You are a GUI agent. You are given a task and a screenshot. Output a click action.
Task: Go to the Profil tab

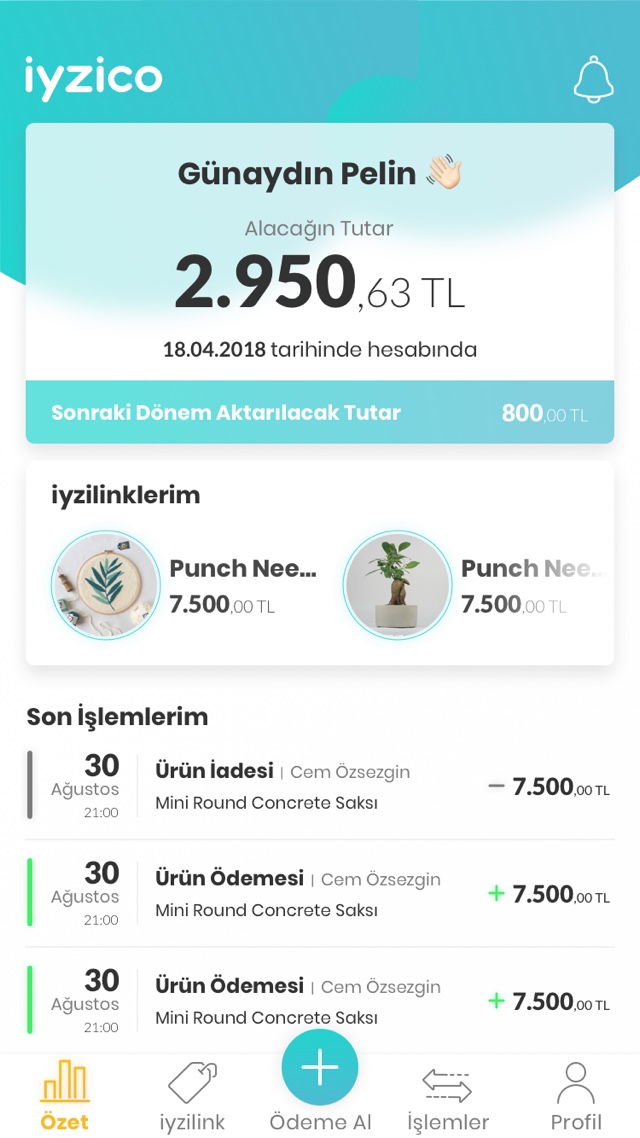click(x=576, y=1096)
